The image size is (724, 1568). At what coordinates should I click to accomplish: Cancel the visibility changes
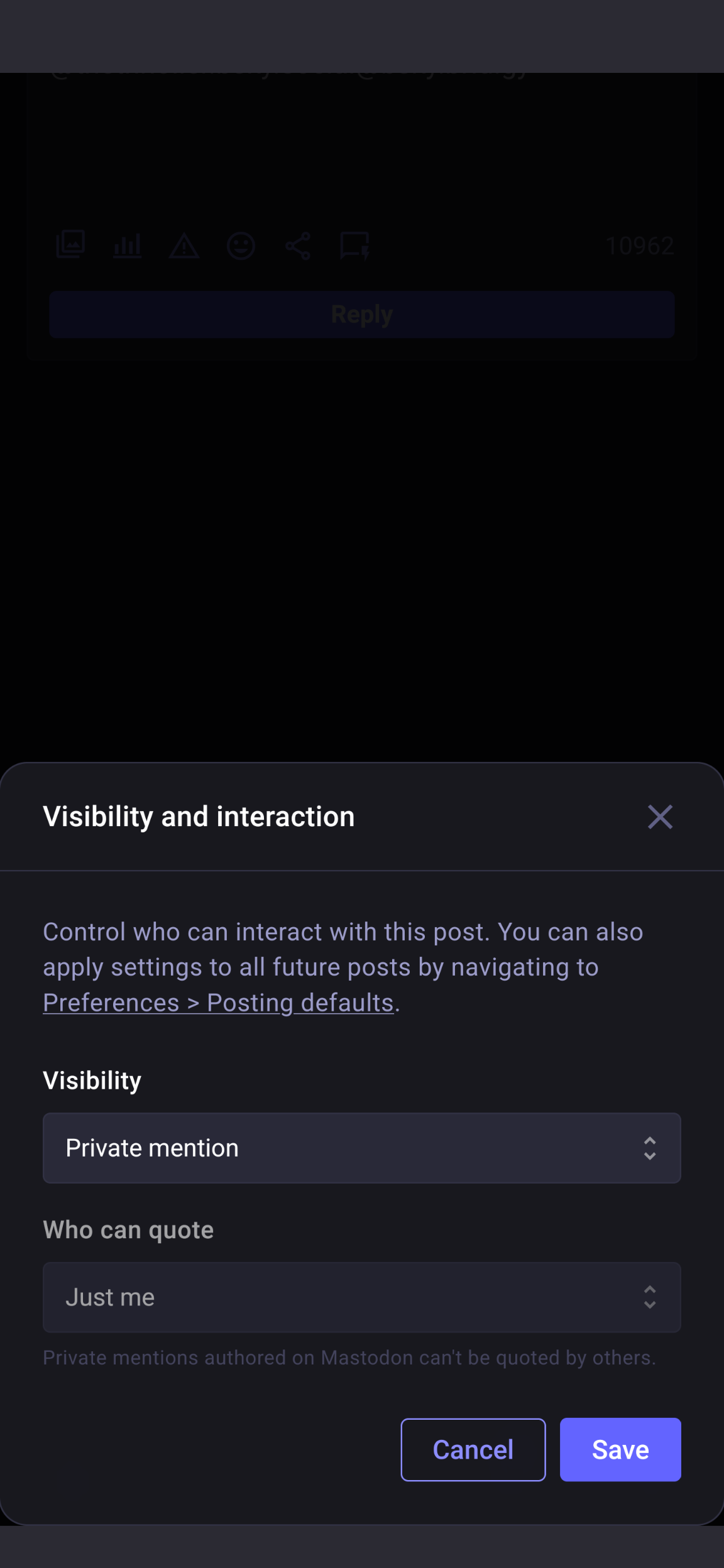click(x=473, y=1450)
